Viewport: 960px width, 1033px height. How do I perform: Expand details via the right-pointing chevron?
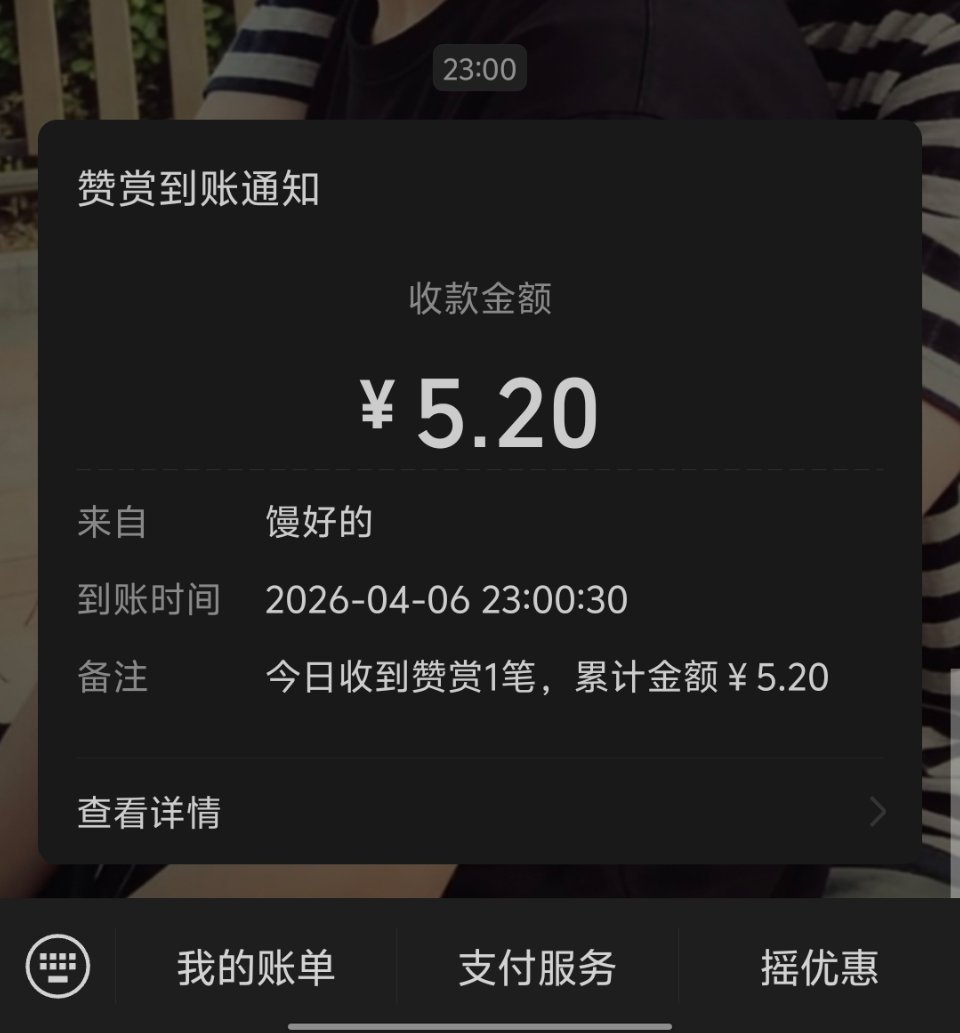[877, 814]
